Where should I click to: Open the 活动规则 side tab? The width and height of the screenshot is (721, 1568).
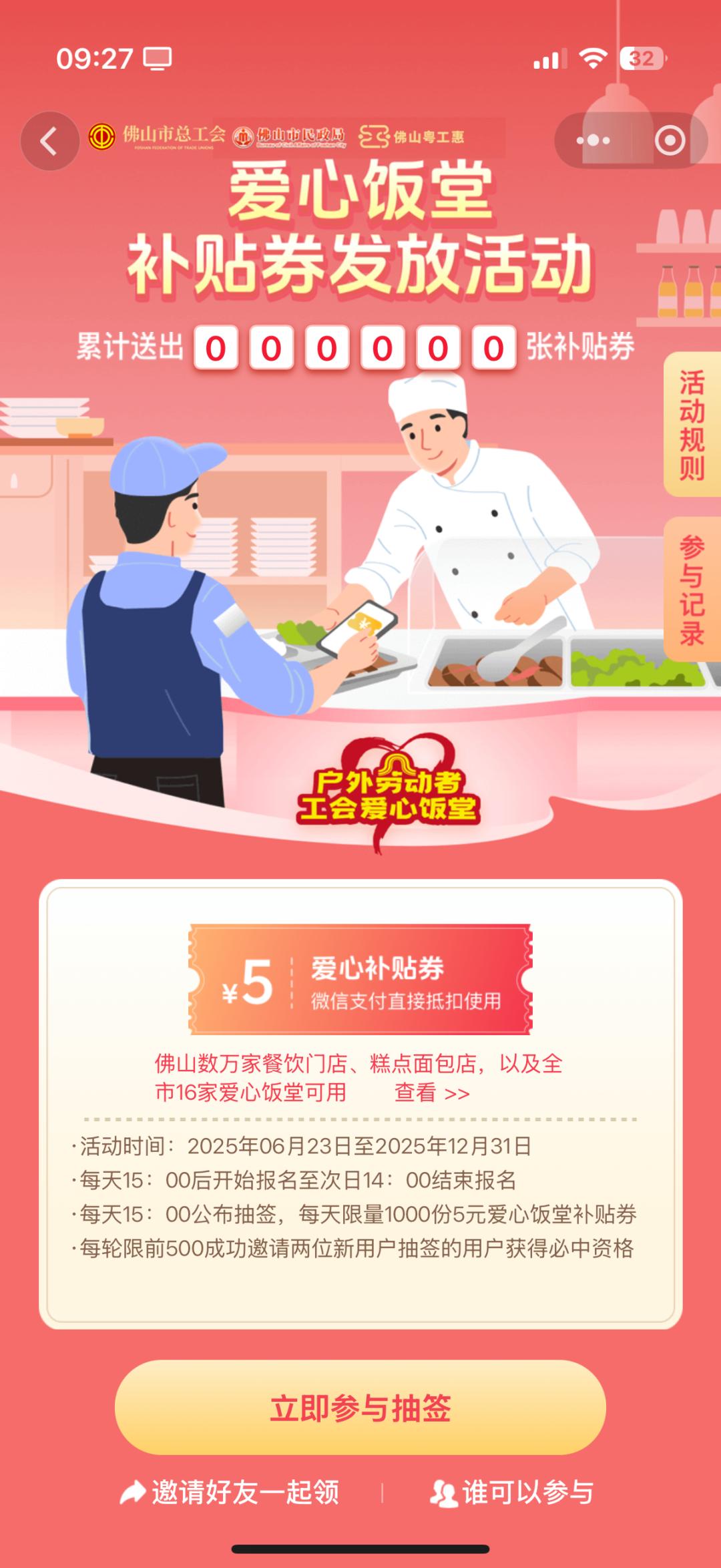(x=692, y=425)
